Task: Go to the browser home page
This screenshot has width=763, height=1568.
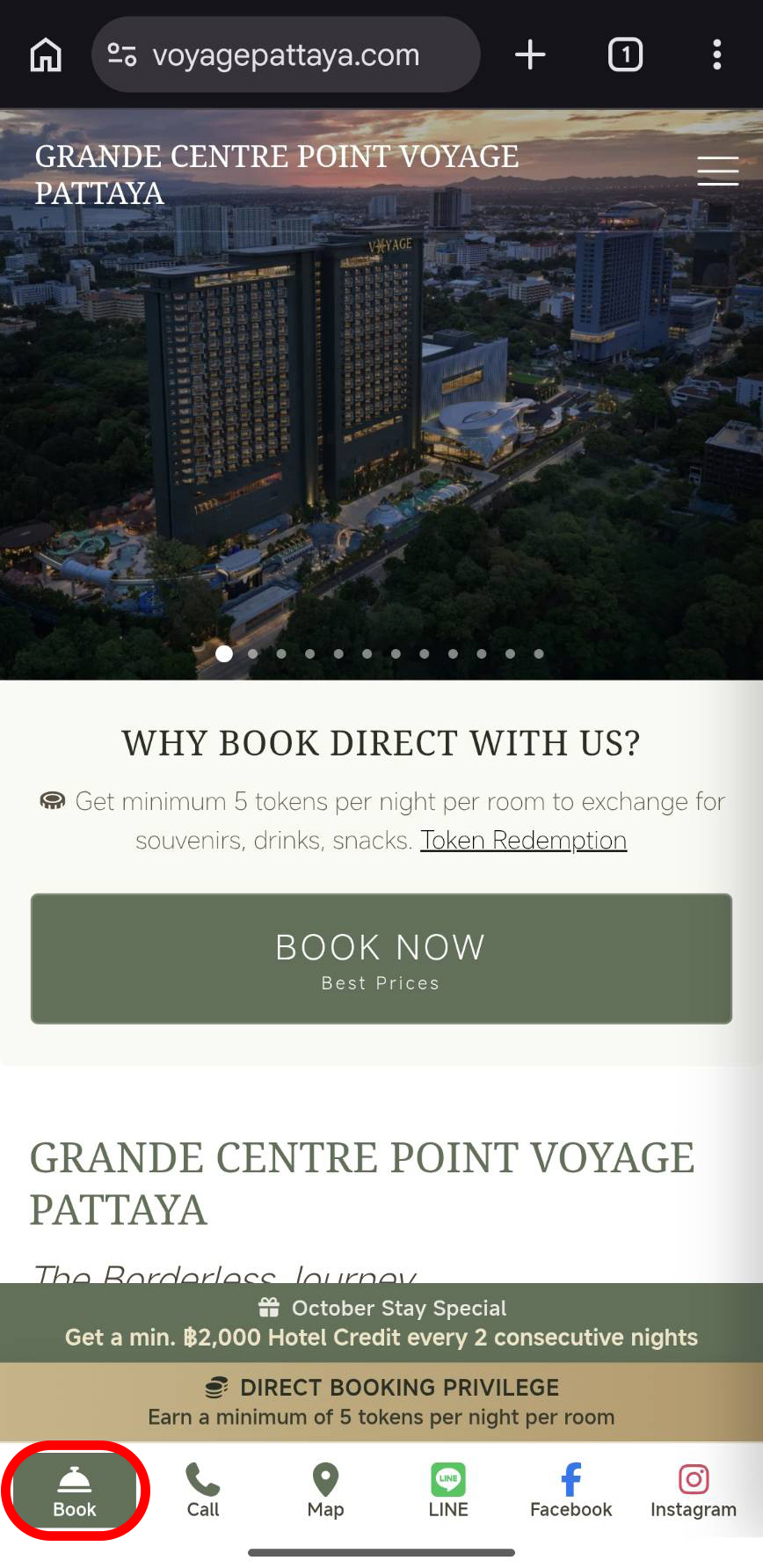Action: [x=46, y=55]
